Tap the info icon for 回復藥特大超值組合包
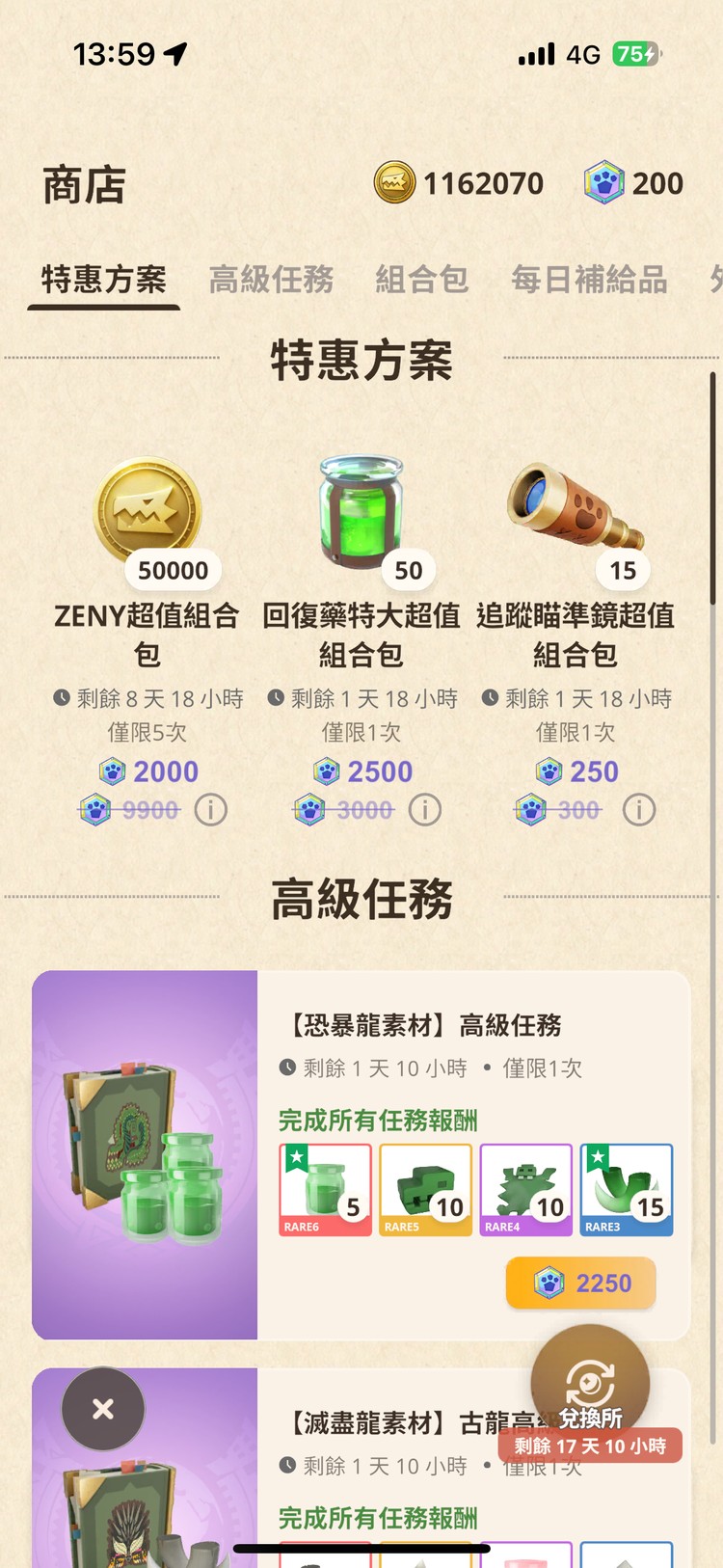Image resolution: width=723 pixels, height=1568 pixels. point(425,810)
